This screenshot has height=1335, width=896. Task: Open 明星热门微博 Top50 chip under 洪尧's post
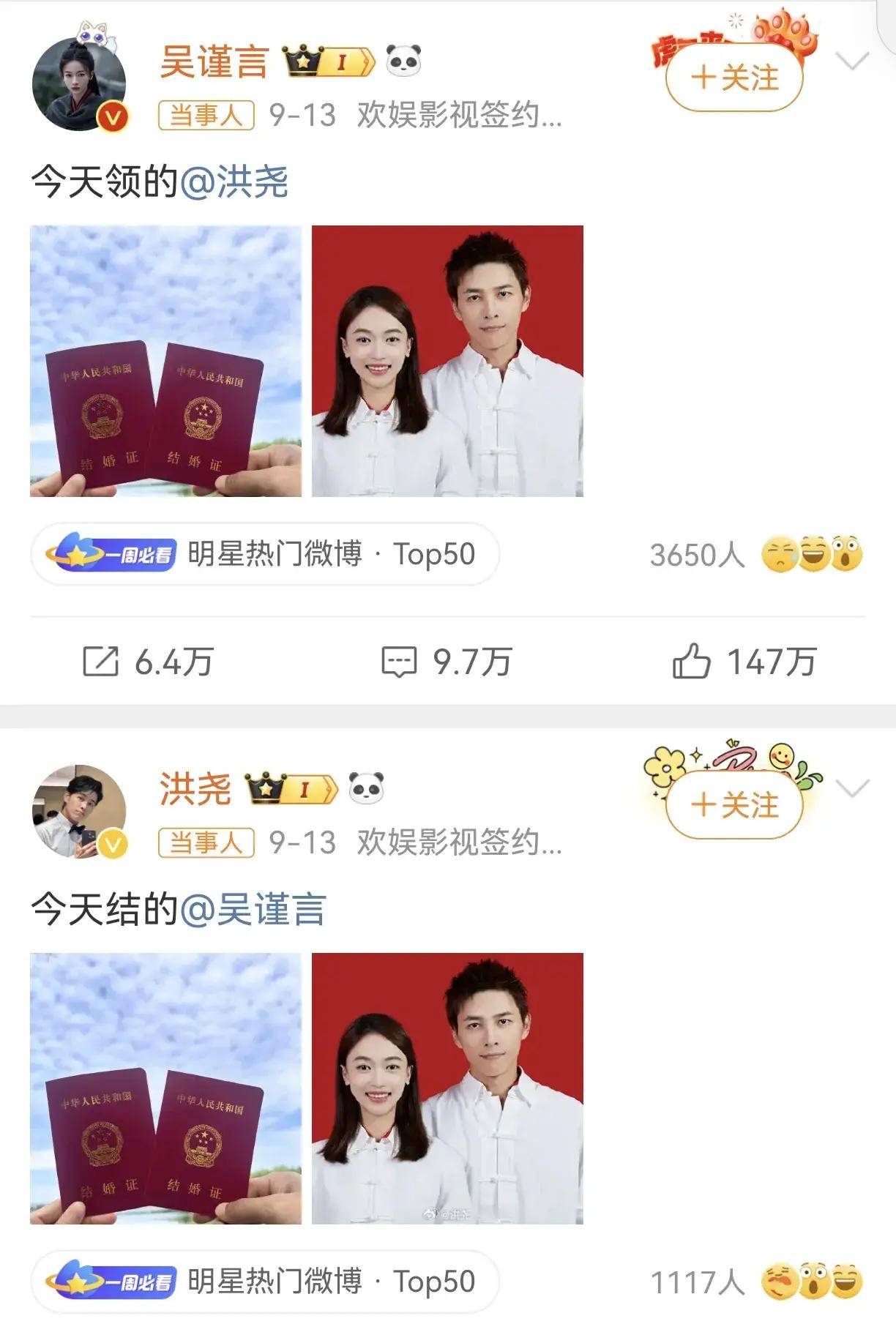click(265, 1282)
